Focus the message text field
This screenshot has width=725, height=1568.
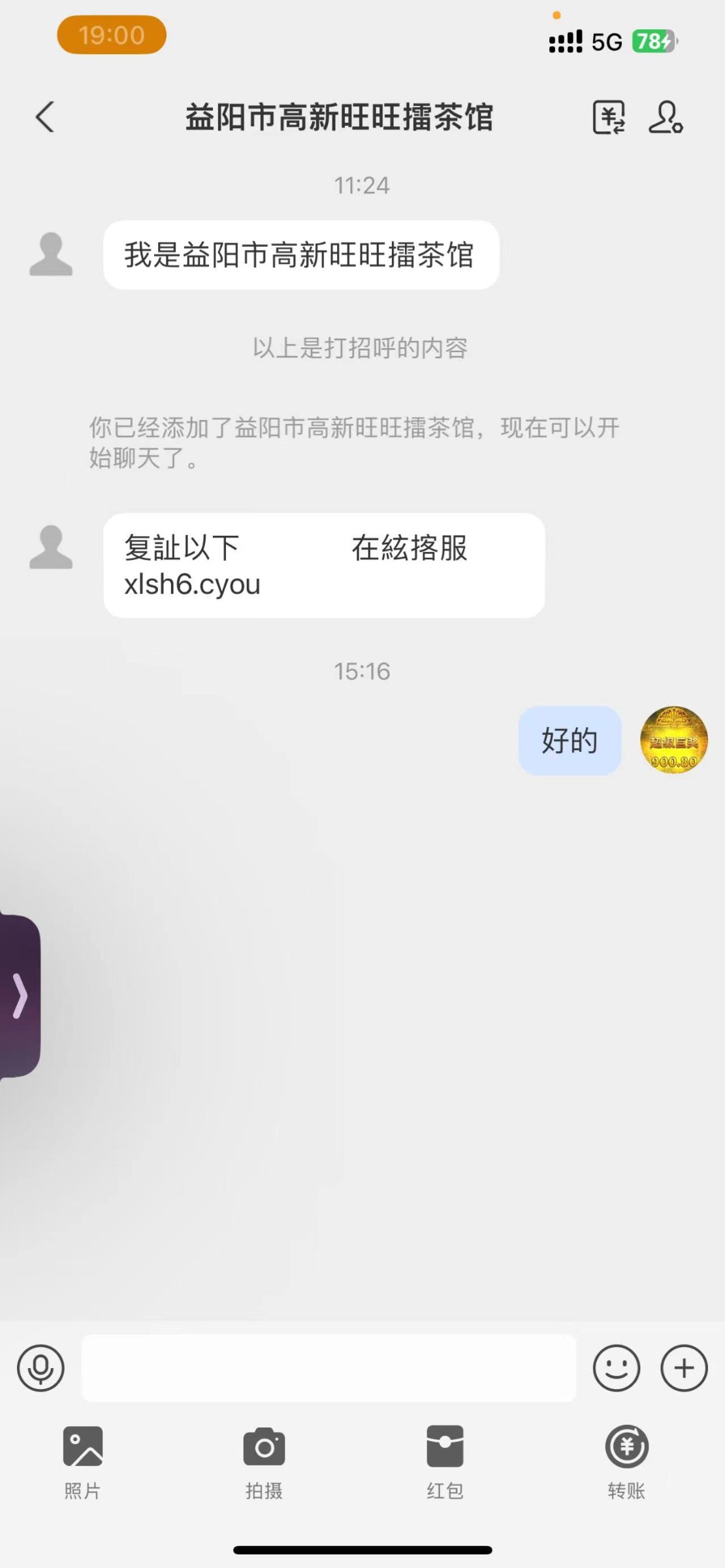[329, 1368]
